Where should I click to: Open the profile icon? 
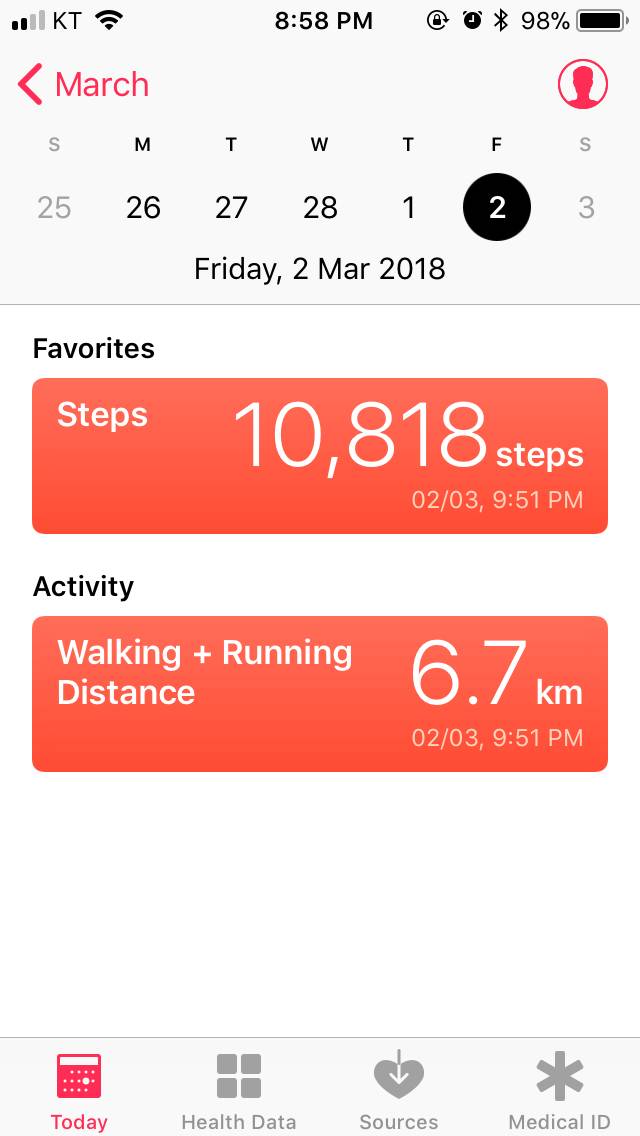(582, 85)
